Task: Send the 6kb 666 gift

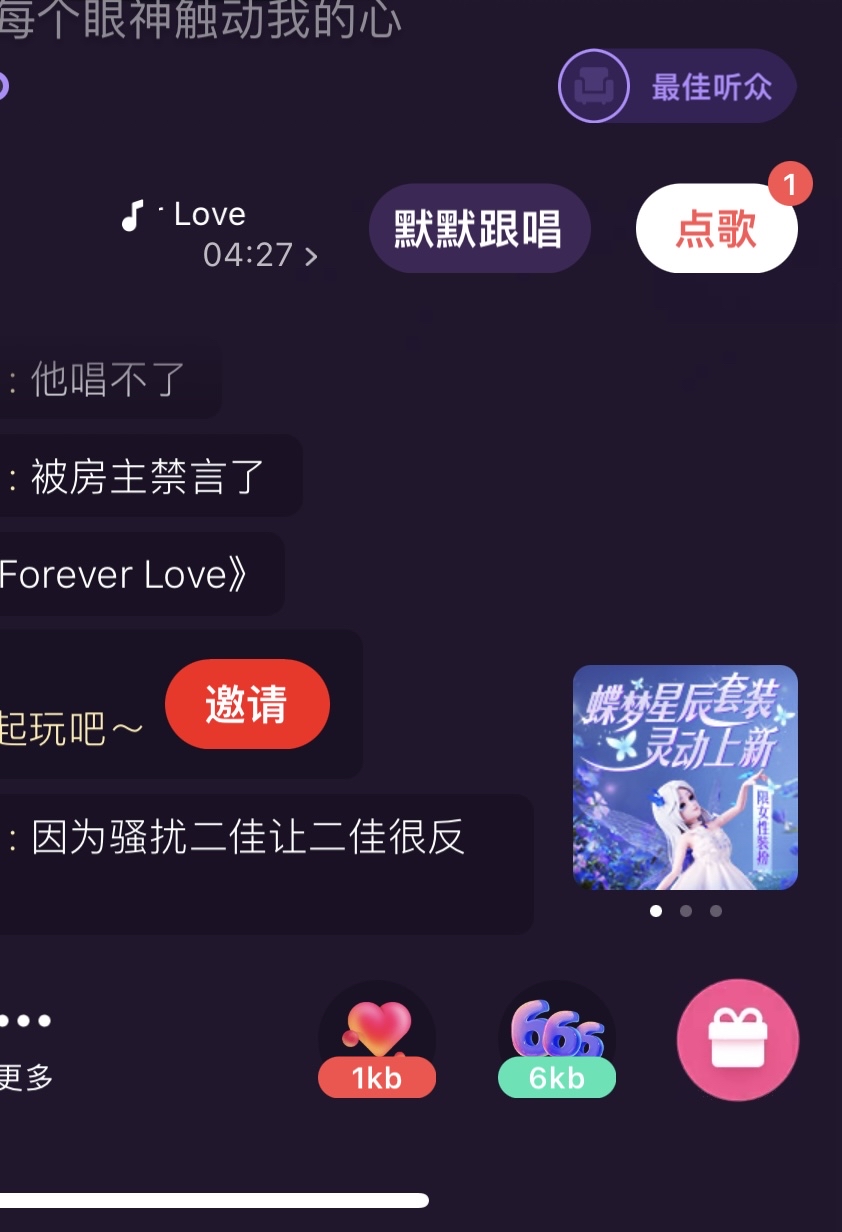Action: (557, 1041)
